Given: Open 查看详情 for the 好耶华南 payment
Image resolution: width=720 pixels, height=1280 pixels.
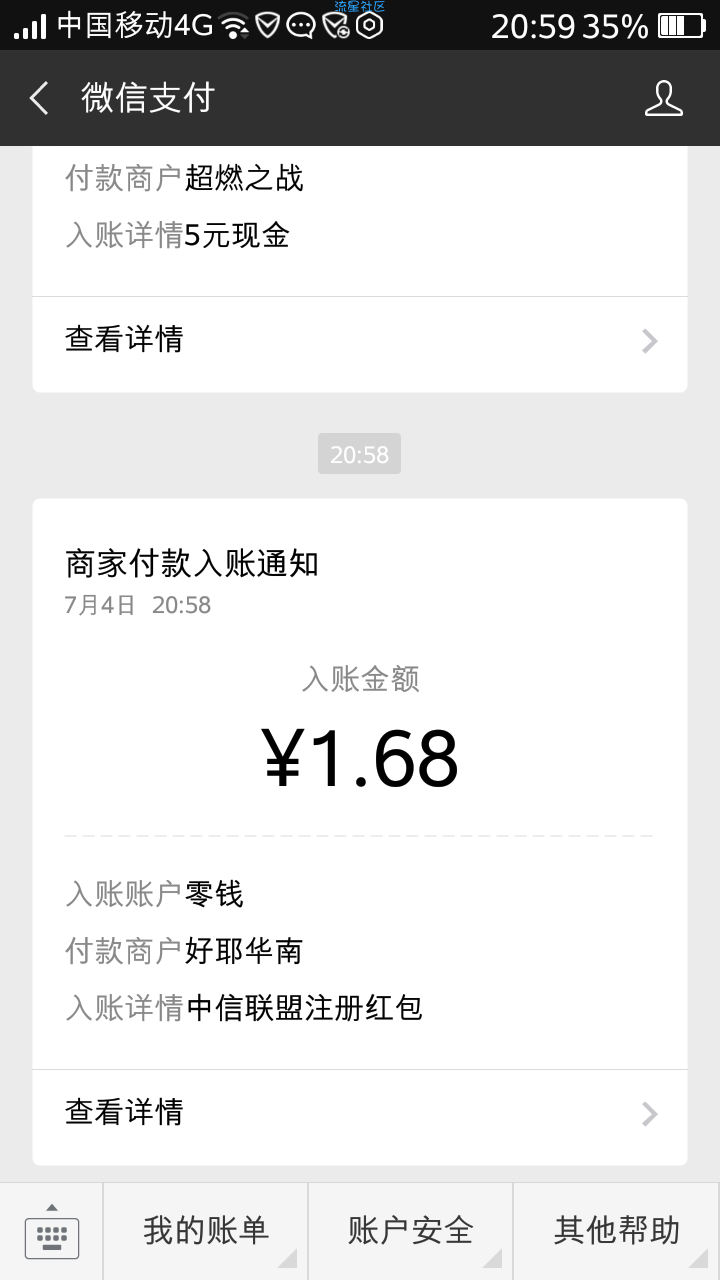Looking at the screenshot, I should pos(360,1112).
